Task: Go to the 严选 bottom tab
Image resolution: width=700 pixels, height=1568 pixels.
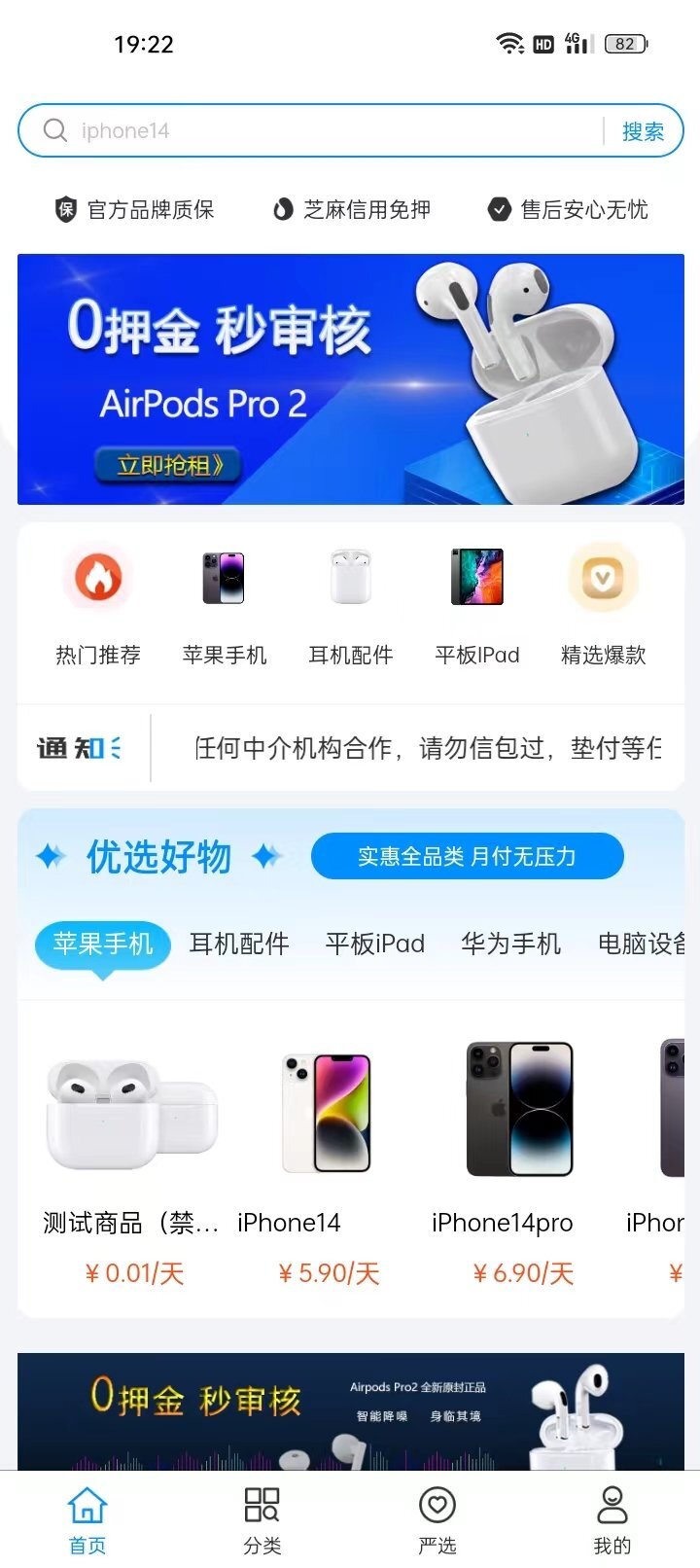Action: [x=437, y=1519]
